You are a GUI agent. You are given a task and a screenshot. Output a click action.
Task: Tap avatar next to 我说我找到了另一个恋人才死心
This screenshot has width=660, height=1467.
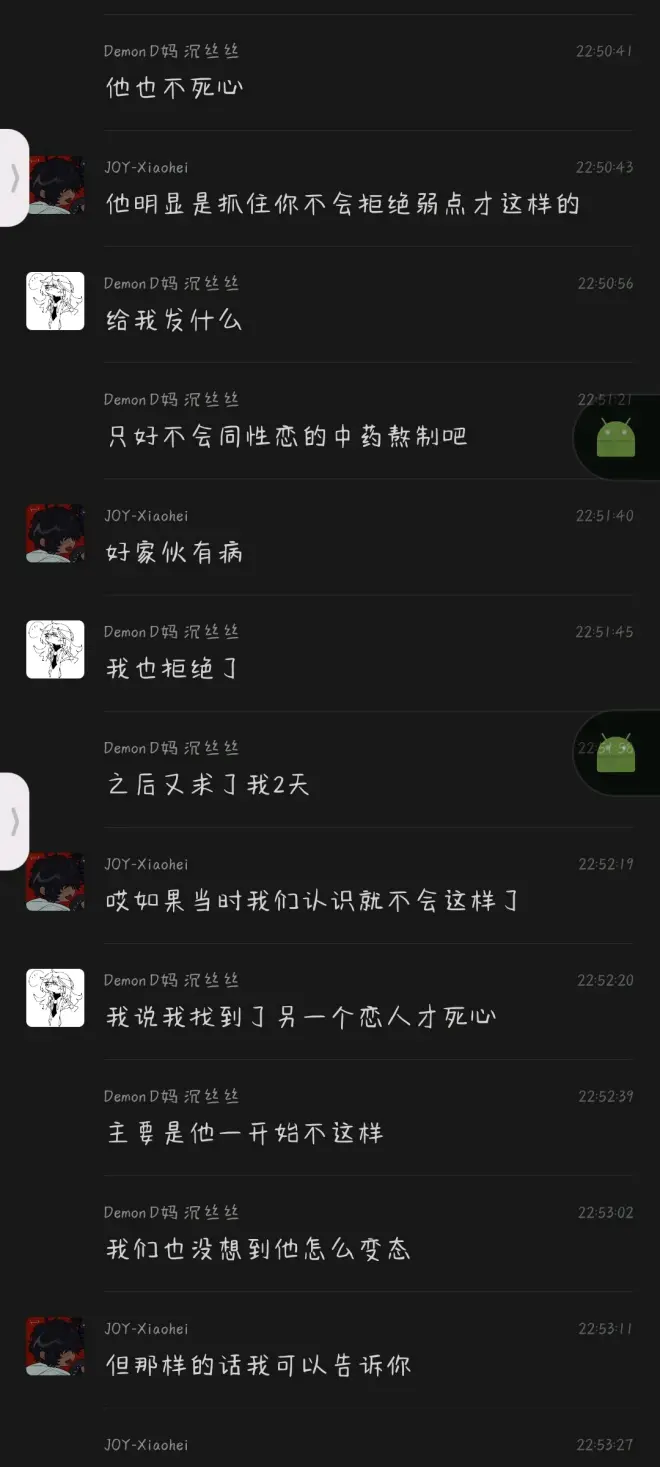coord(55,997)
